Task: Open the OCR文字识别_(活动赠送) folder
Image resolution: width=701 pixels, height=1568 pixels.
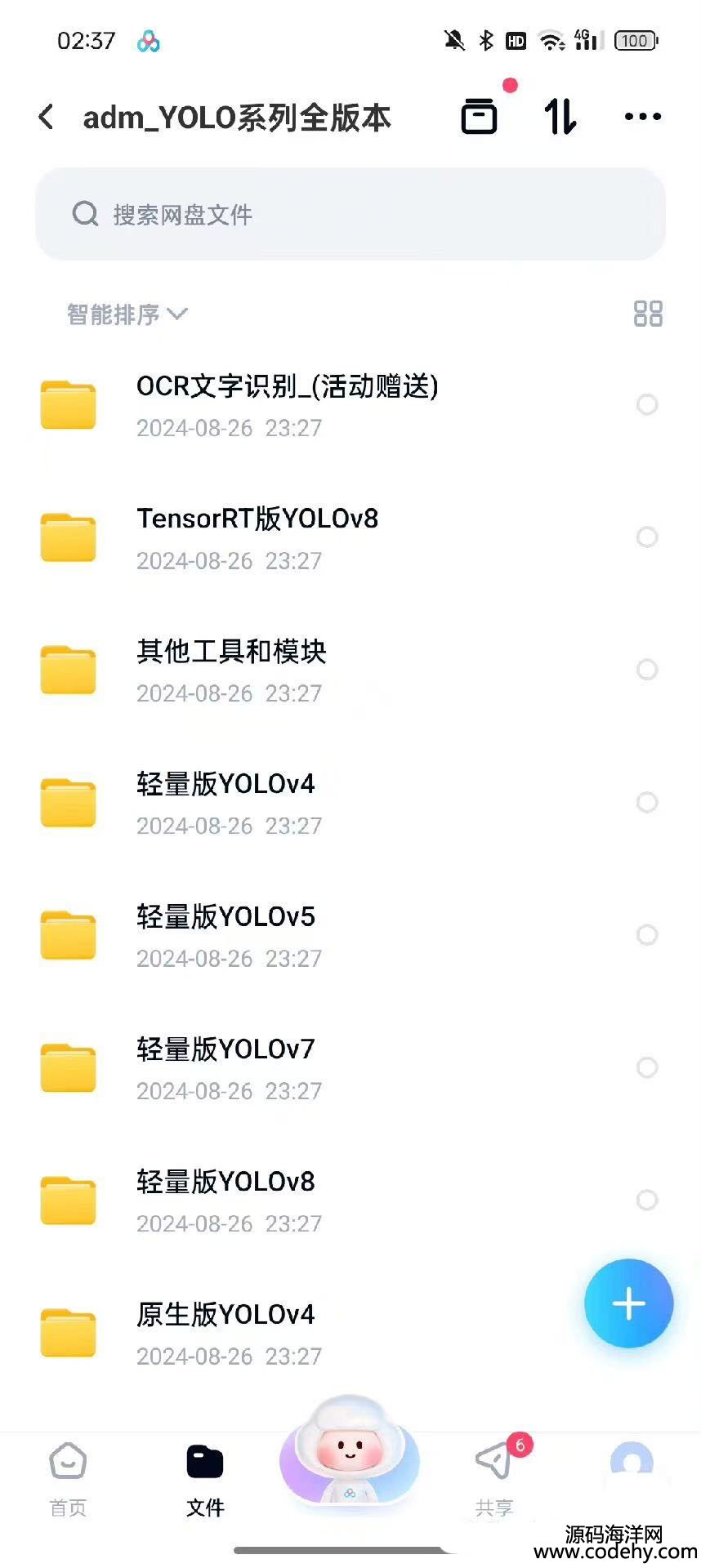Action: [286, 404]
